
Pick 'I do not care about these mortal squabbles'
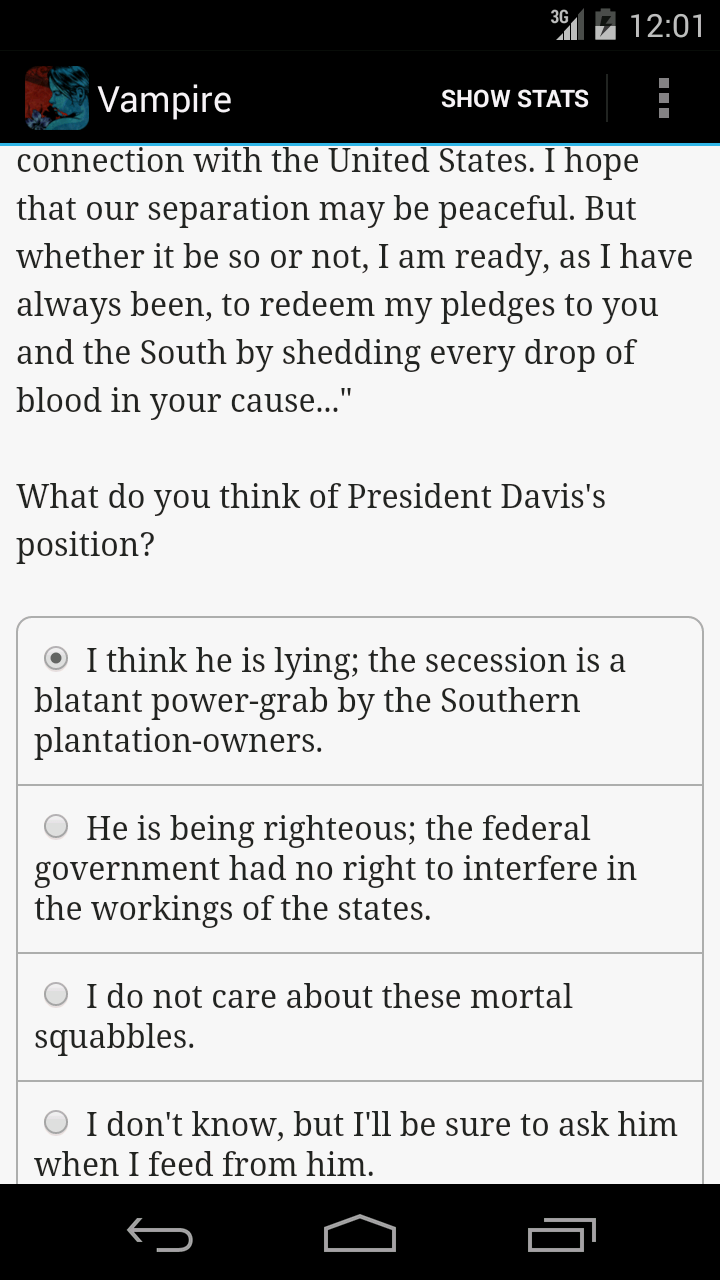(x=57, y=995)
